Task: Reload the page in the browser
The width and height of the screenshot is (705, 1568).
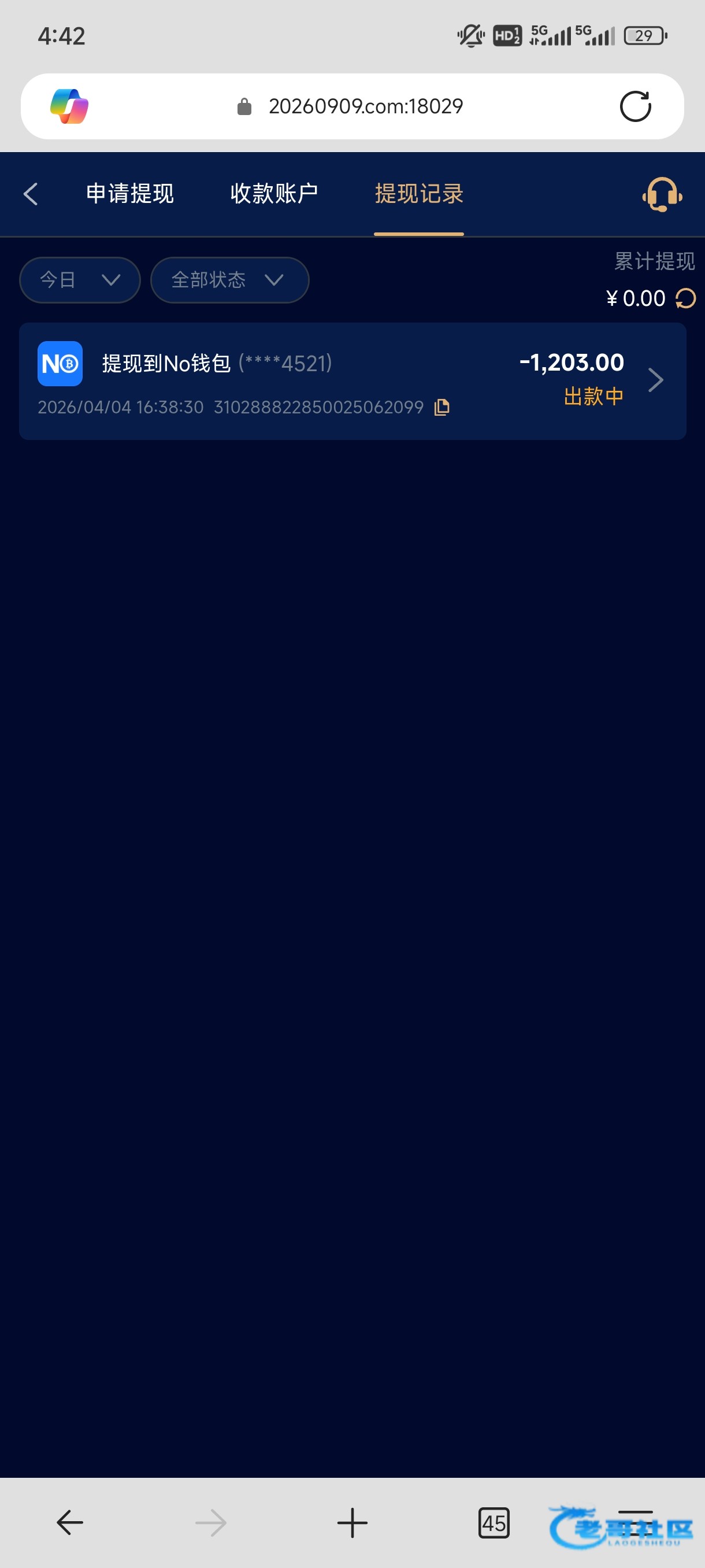Action: [x=635, y=106]
